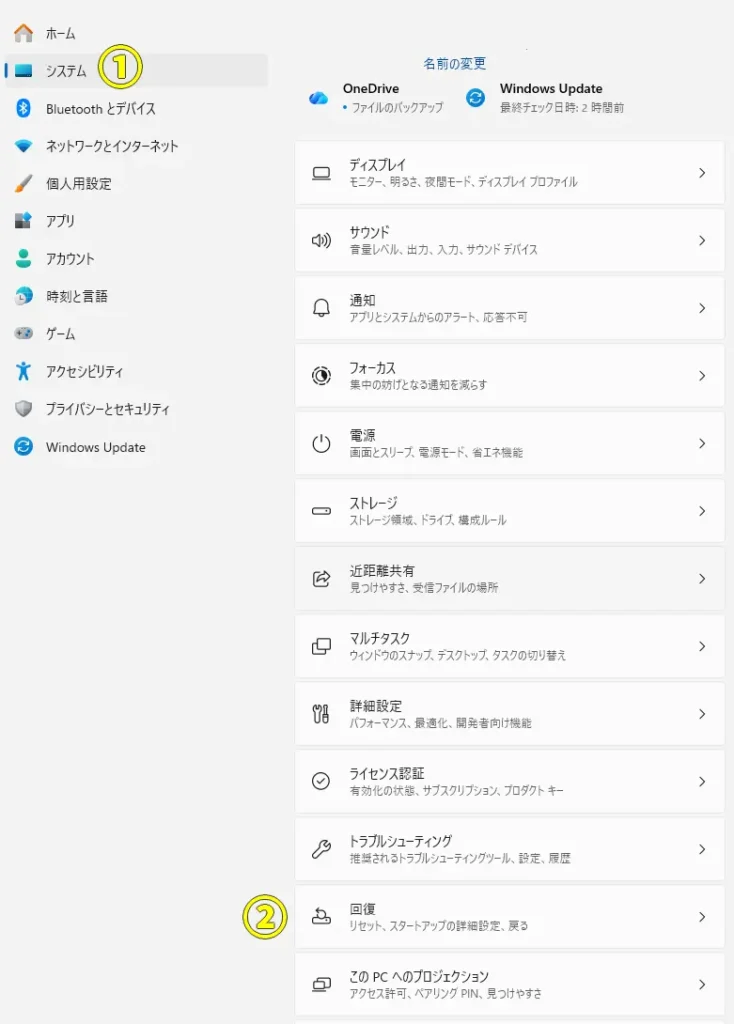Open ストレージ settings row
Image resolution: width=734 pixels, height=1024 pixels.
[509, 511]
